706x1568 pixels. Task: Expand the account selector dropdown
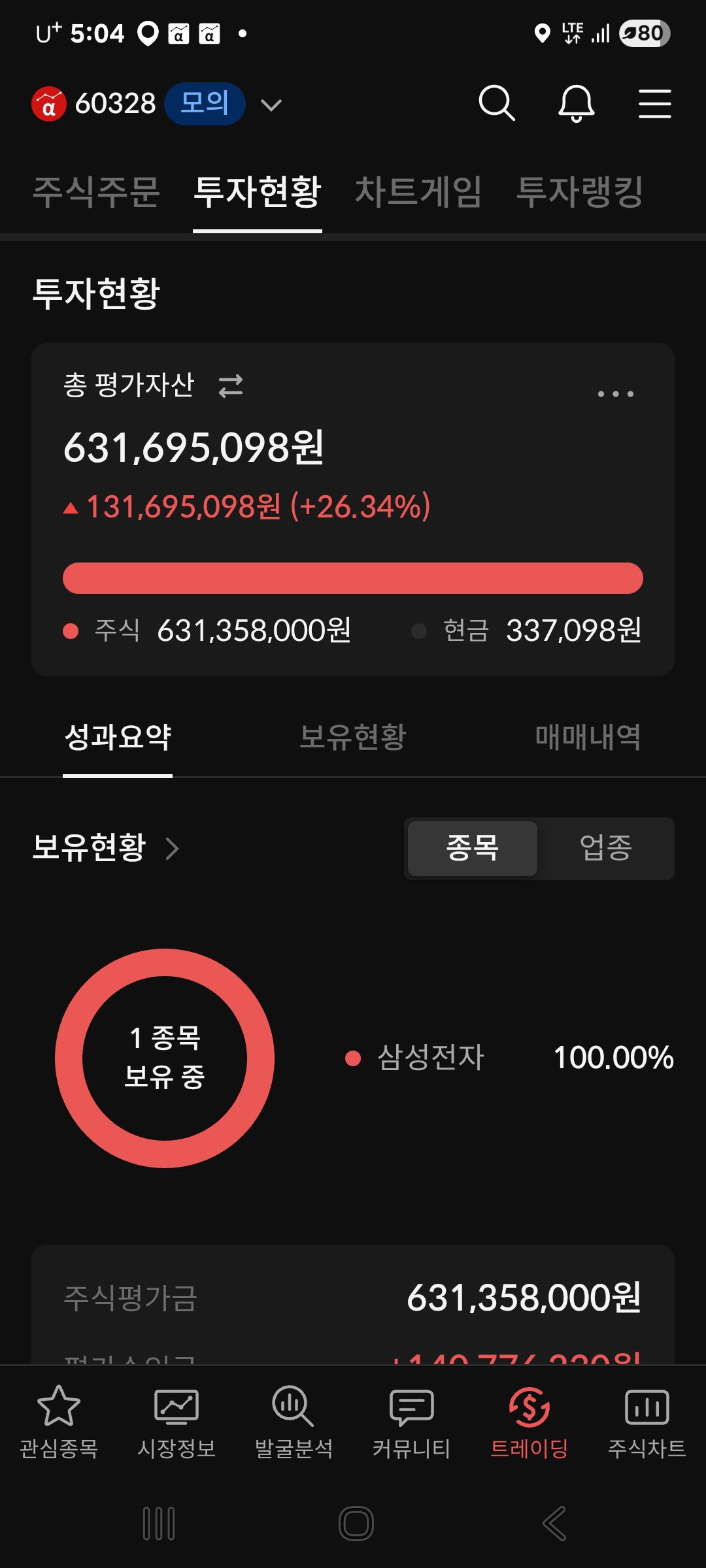272,105
